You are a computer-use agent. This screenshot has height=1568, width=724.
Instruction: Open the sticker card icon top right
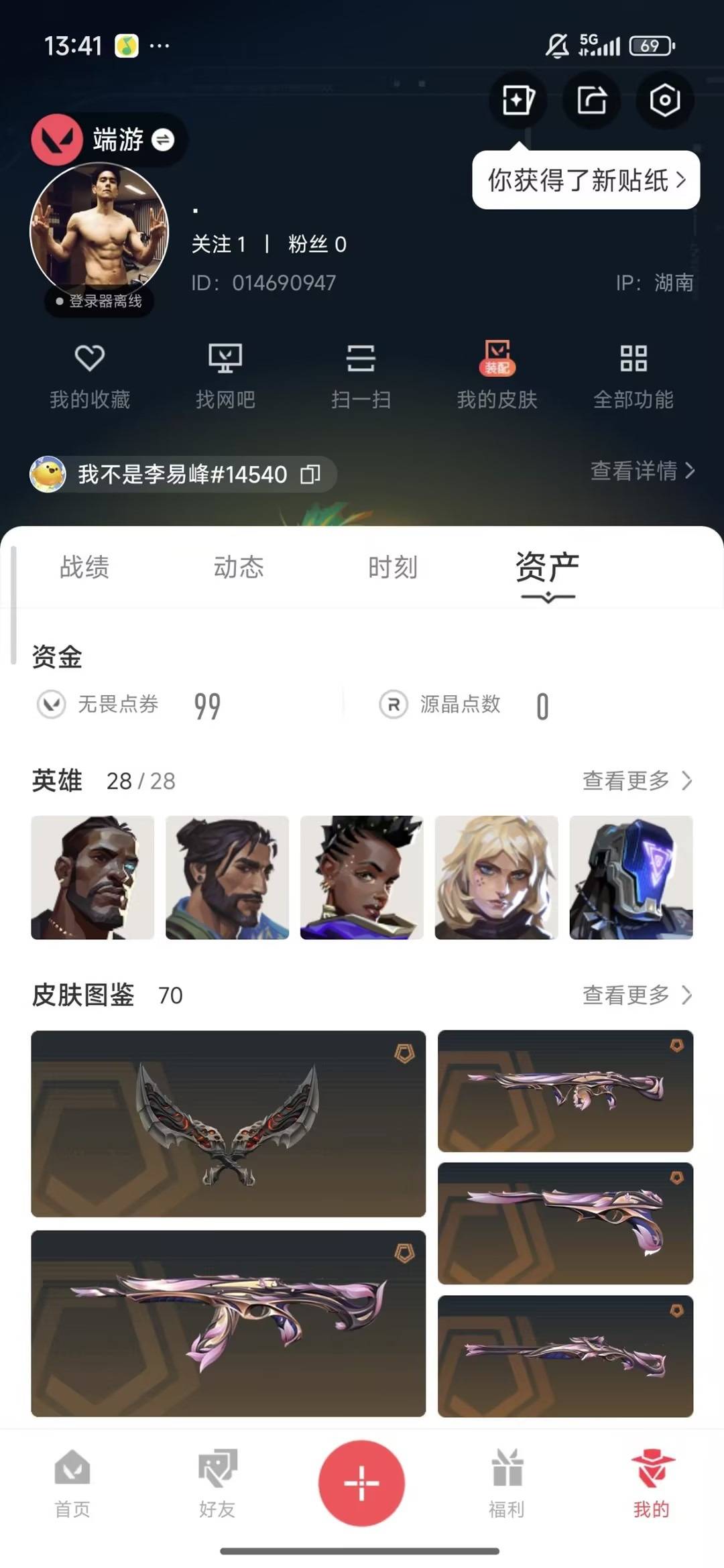[x=517, y=99]
